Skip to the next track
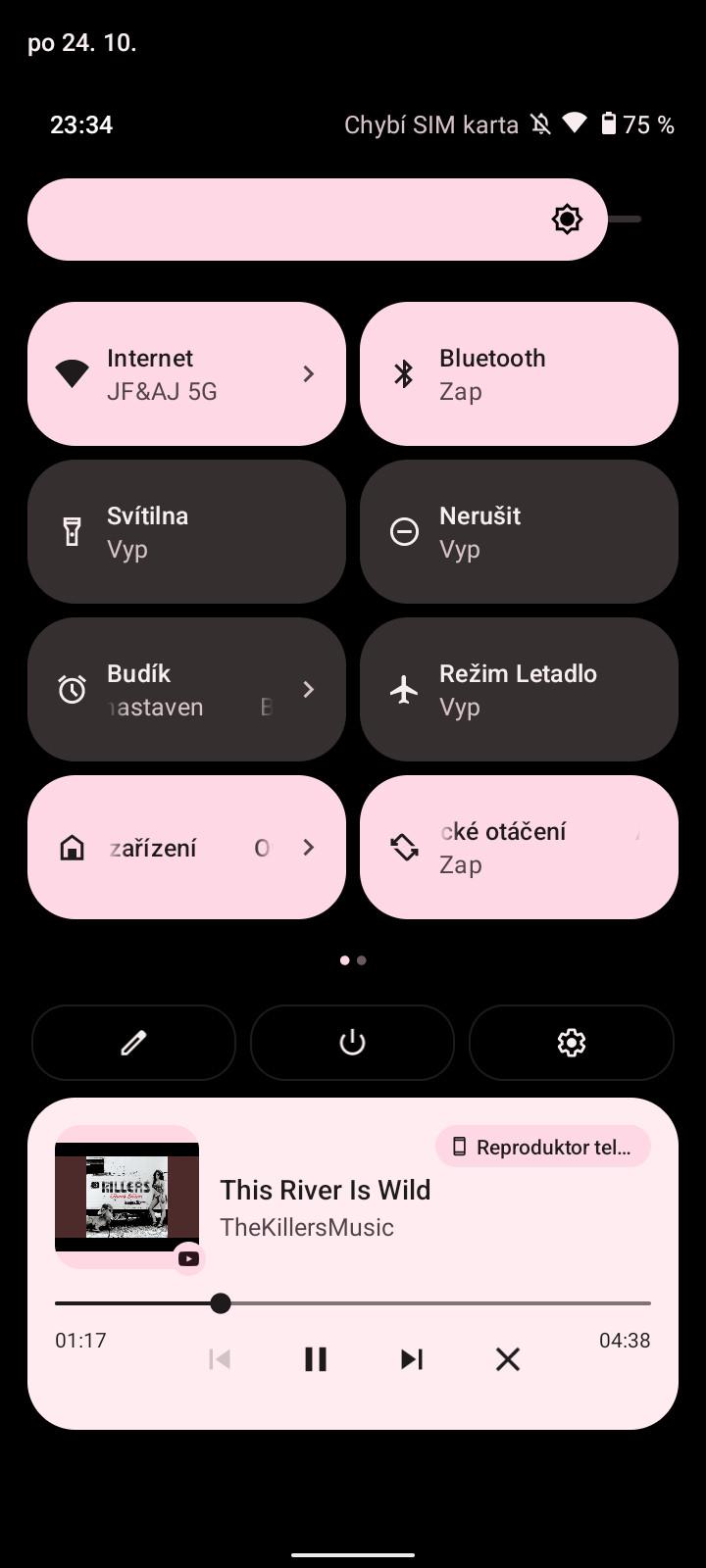Image resolution: width=706 pixels, height=1568 pixels. point(411,1359)
